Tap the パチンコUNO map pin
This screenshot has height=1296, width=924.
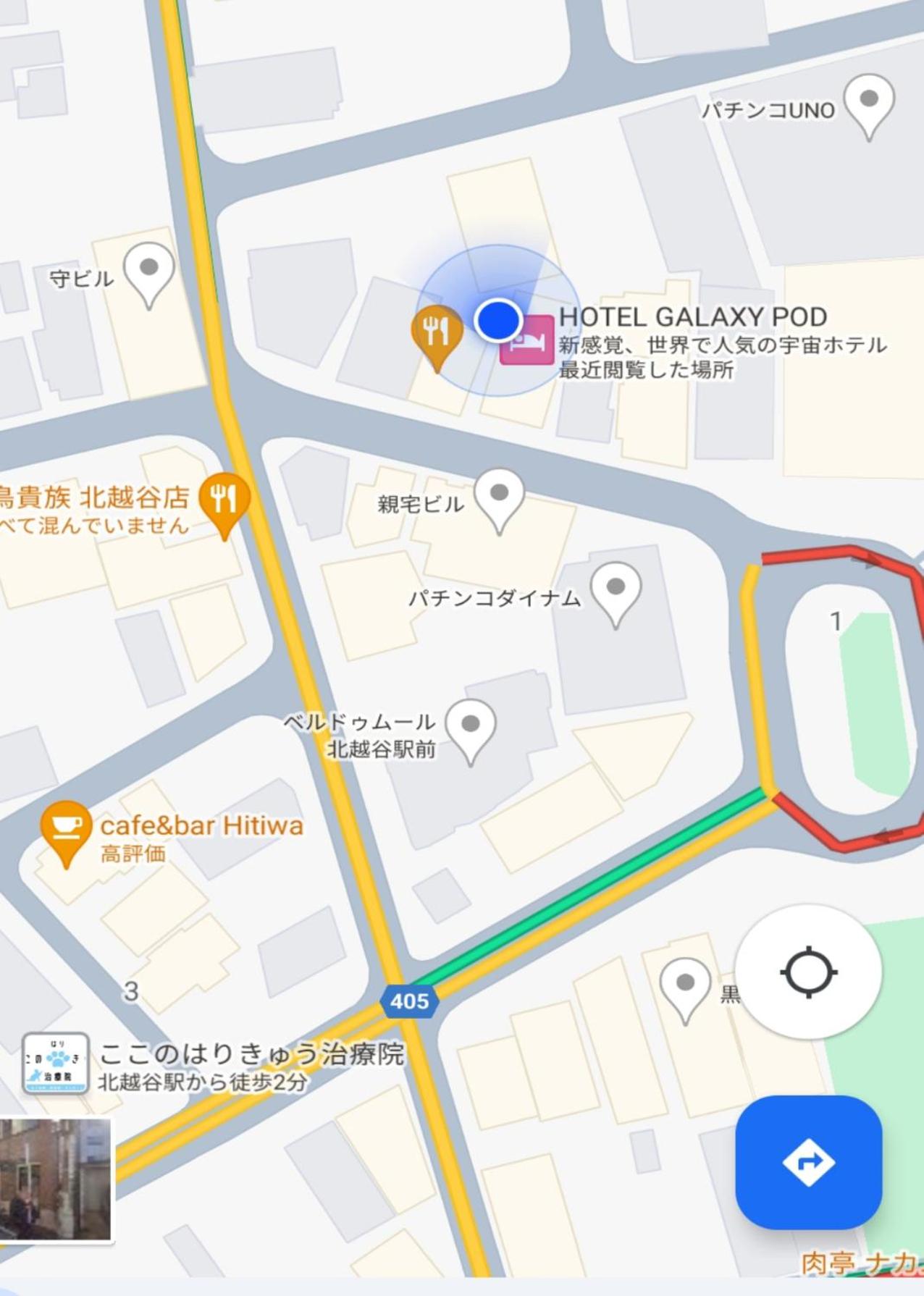(868, 102)
